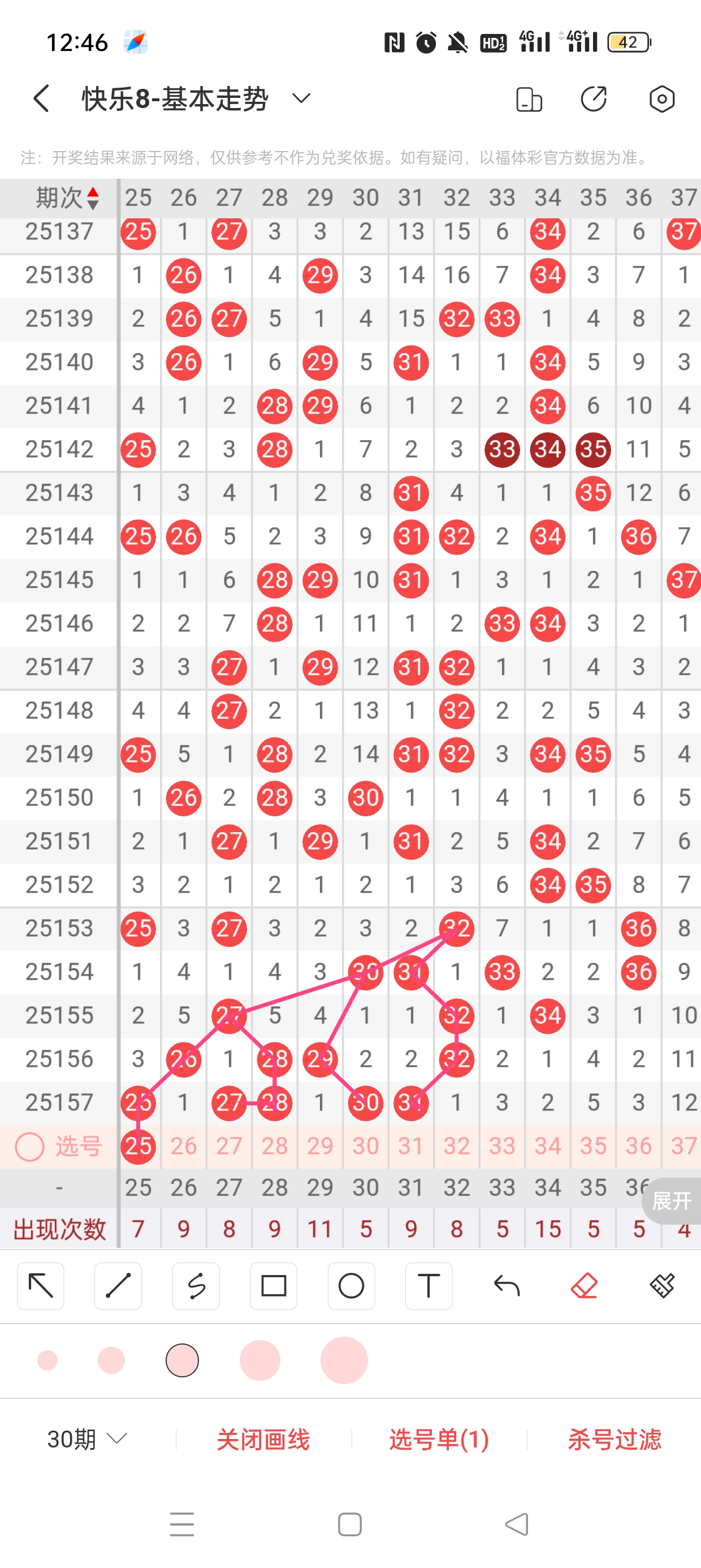
Task: Switch the screen orientation layout
Action: pyautogui.click(x=528, y=99)
